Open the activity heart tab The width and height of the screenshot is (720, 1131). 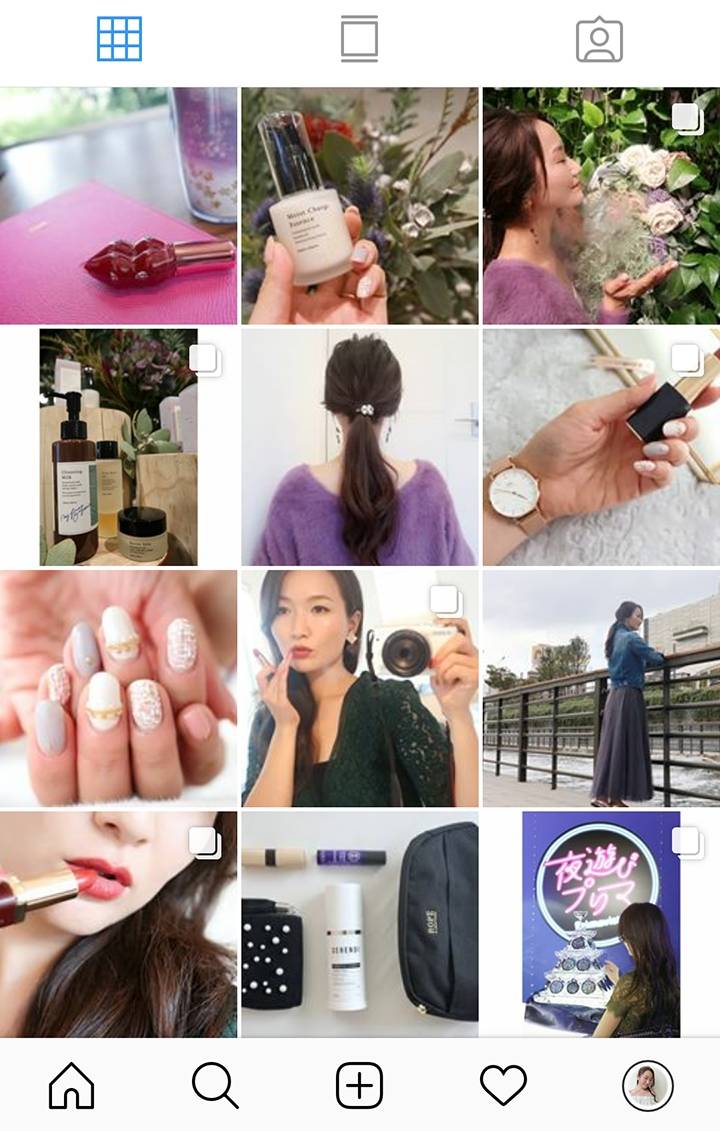[x=503, y=1085]
